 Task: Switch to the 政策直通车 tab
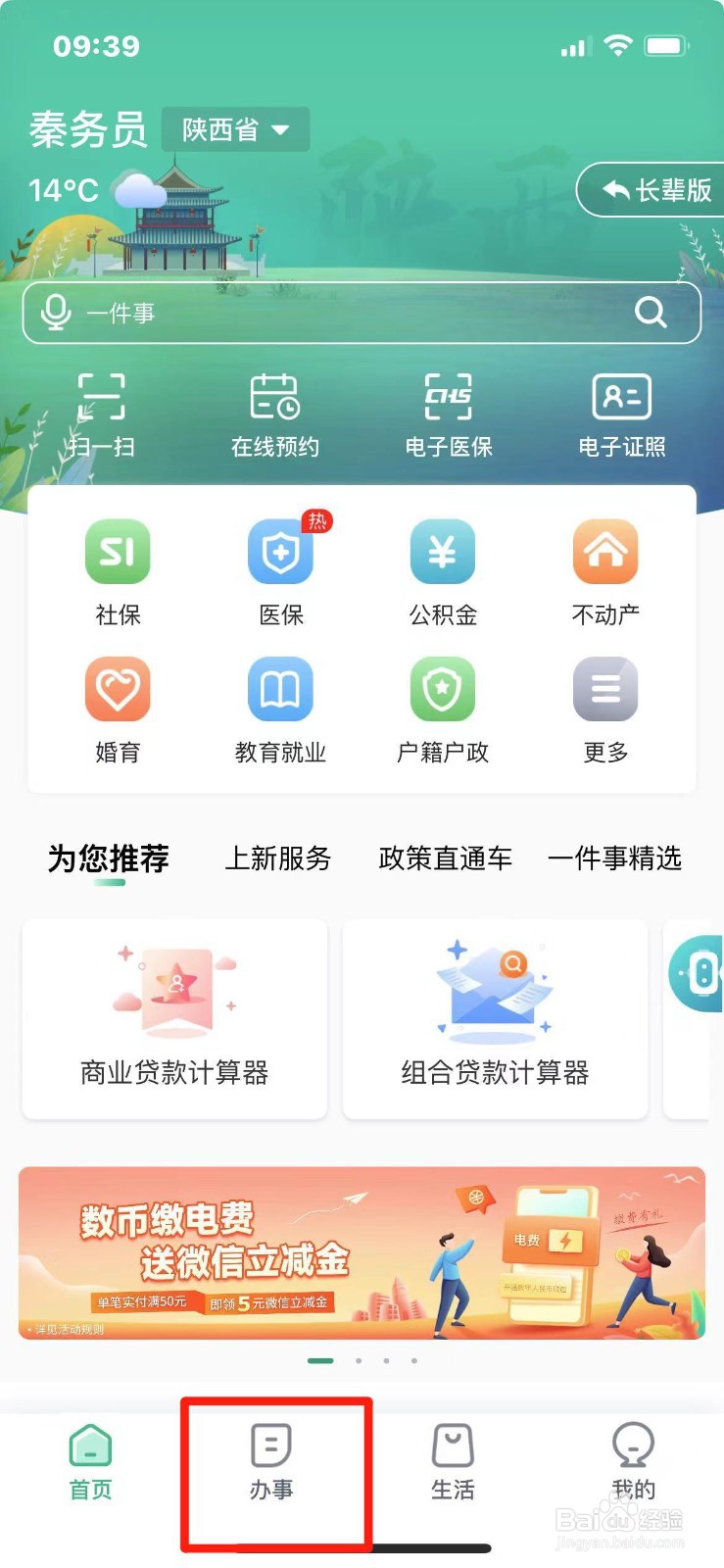[x=444, y=858]
